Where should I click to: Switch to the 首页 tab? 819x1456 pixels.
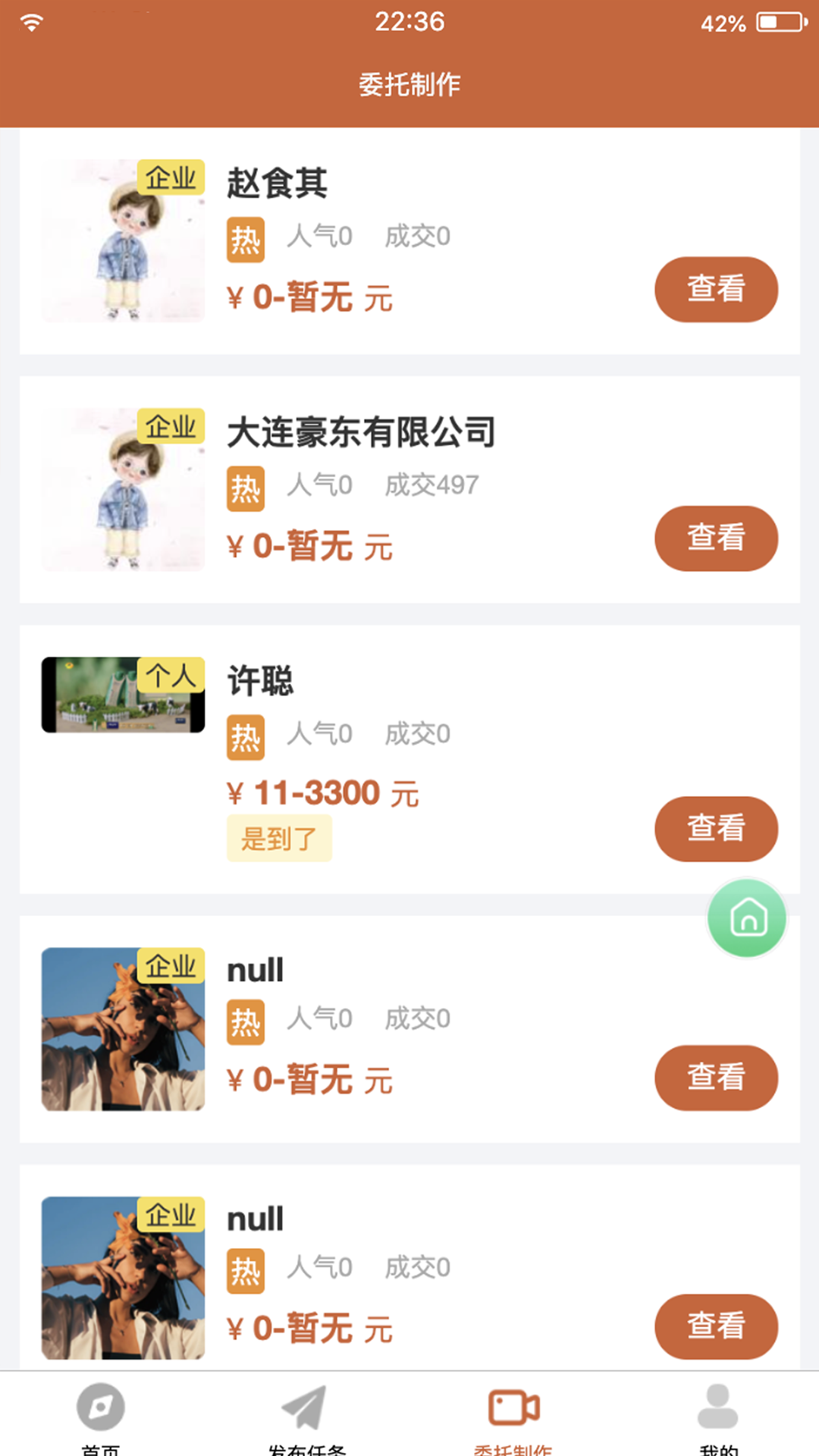point(101,1417)
